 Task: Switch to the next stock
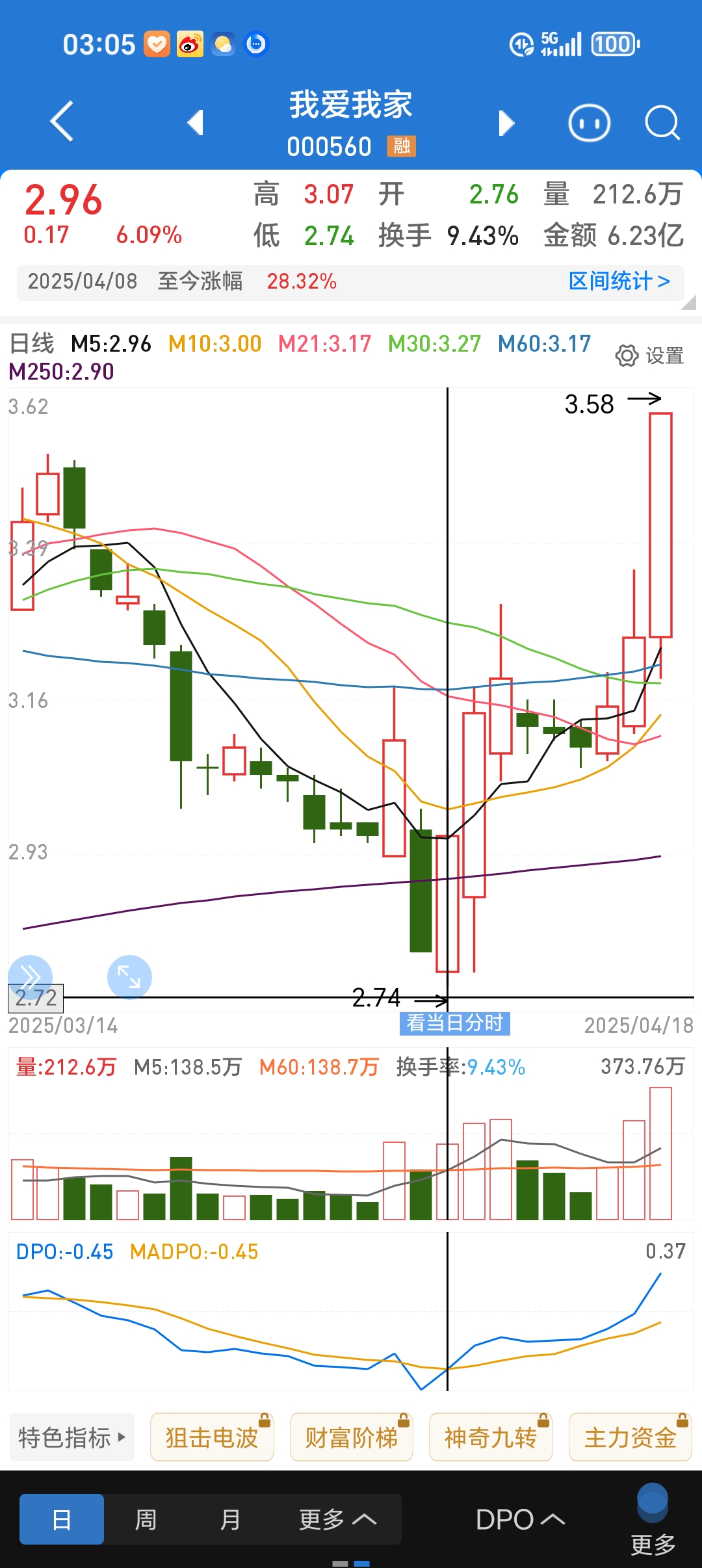pos(506,123)
